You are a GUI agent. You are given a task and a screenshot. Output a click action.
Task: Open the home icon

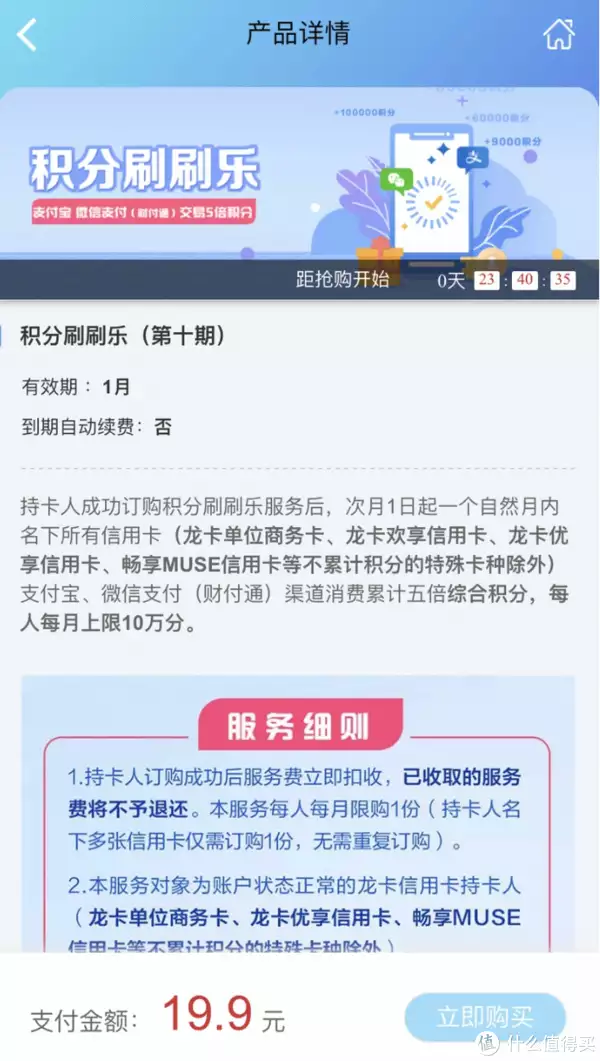tap(559, 34)
